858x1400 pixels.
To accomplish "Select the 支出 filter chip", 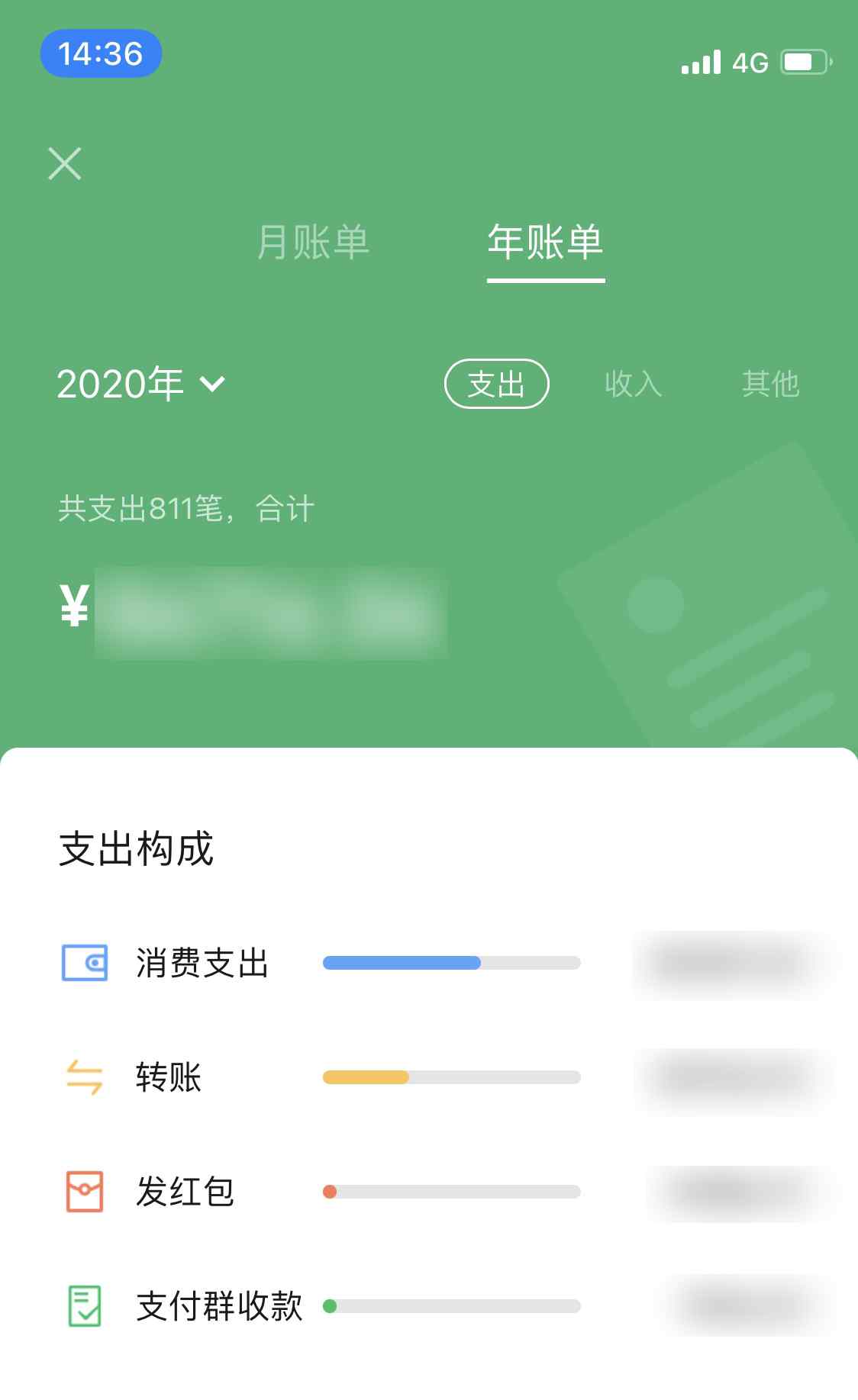I will point(497,384).
